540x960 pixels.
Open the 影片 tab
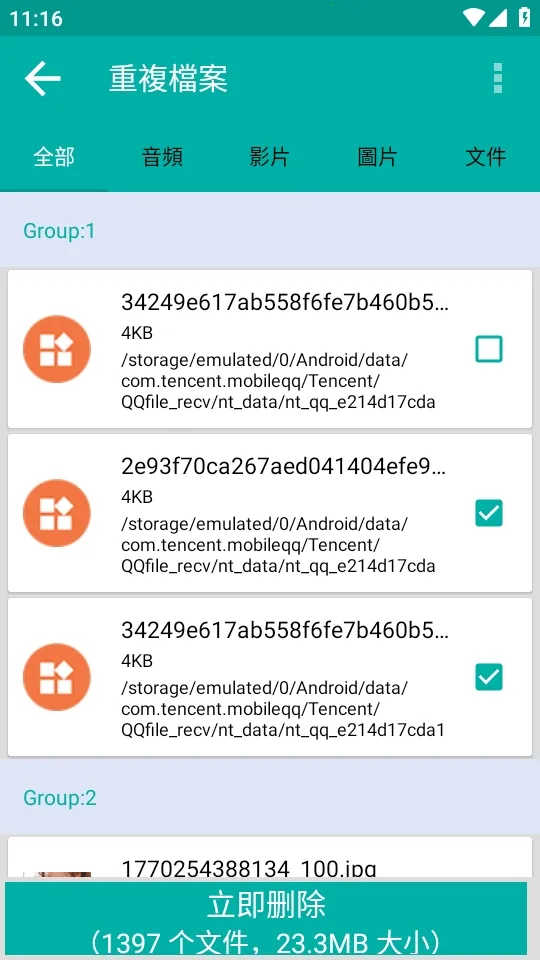(x=269, y=157)
